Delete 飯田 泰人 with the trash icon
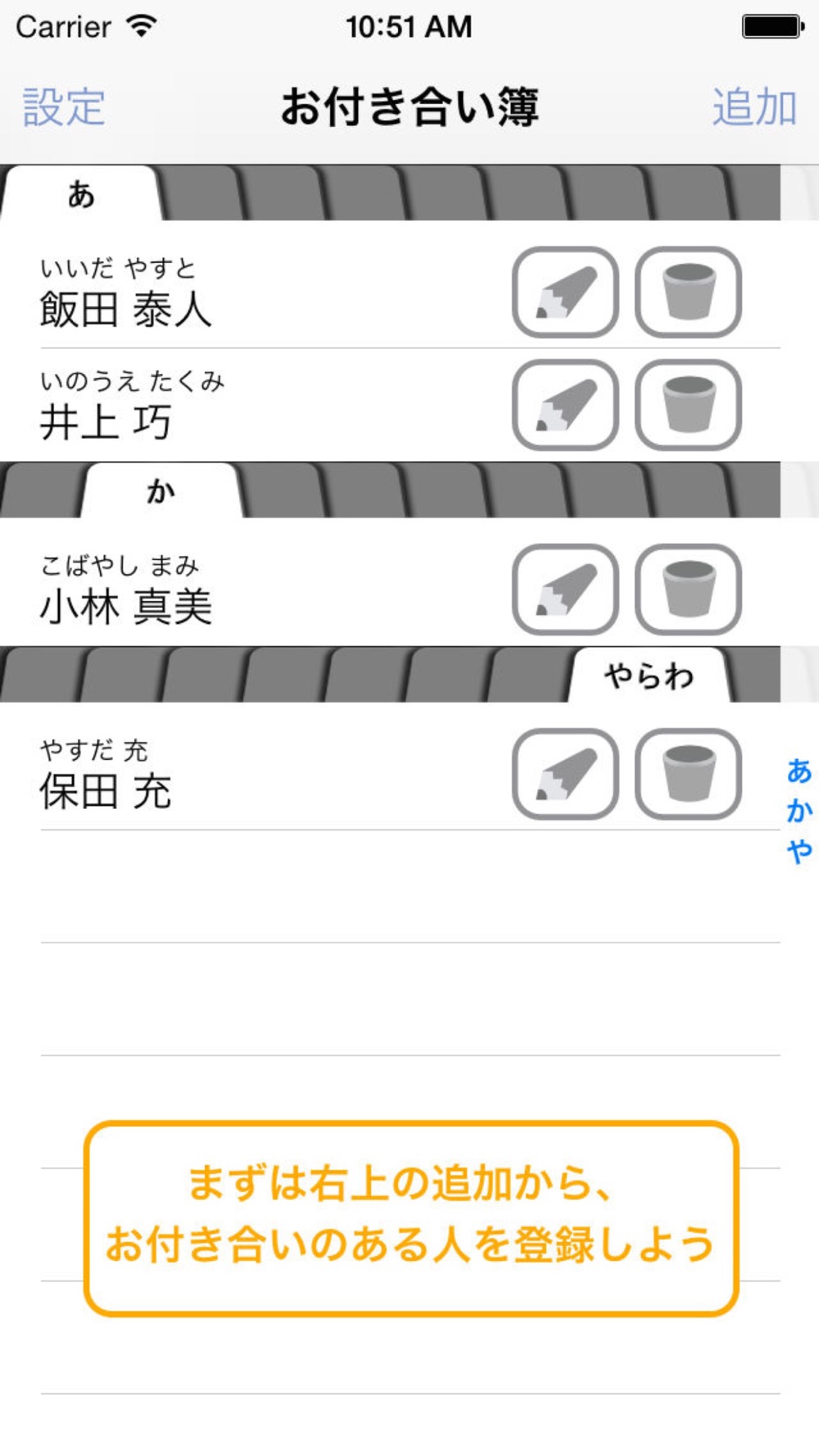This screenshot has width=819, height=1456. (688, 292)
